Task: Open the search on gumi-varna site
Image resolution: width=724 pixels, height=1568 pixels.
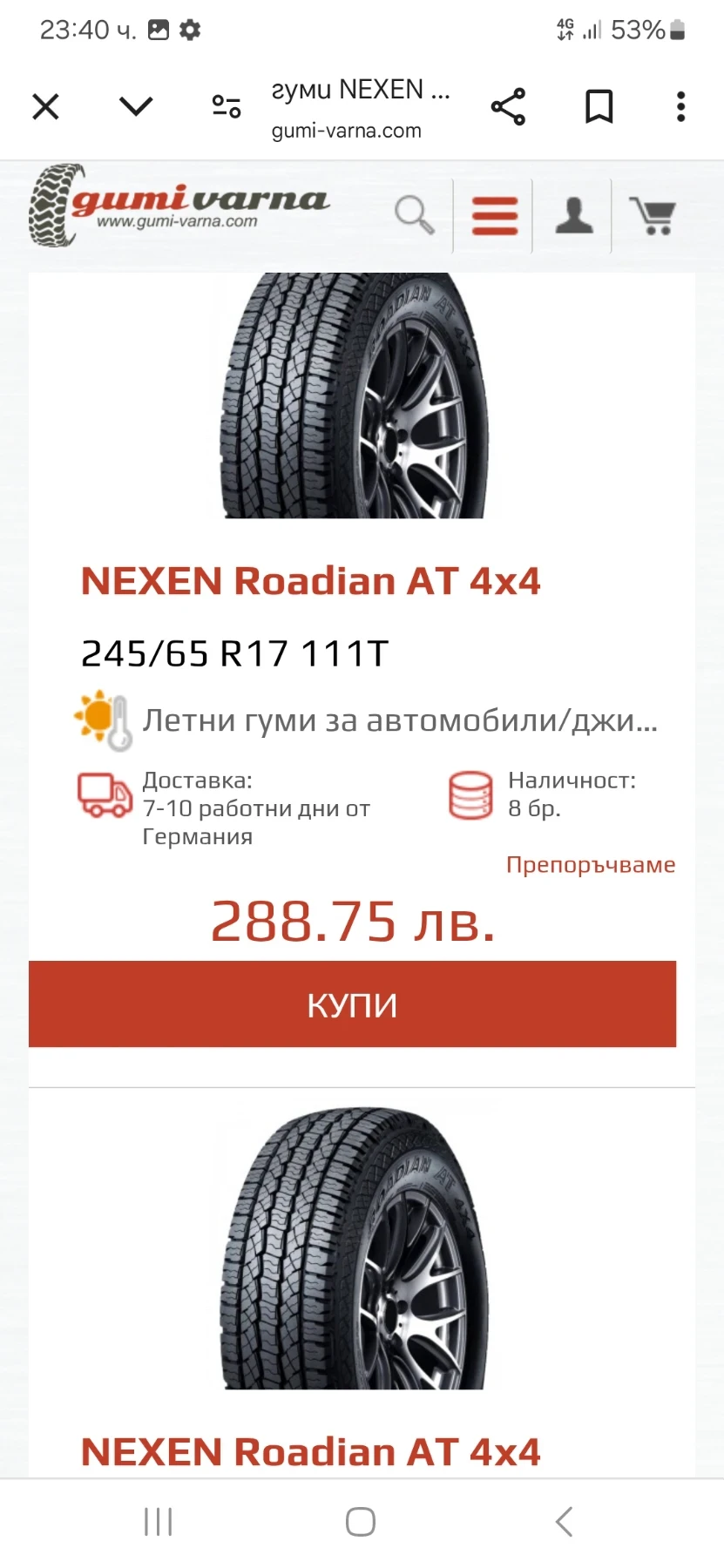Action: (414, 214)
